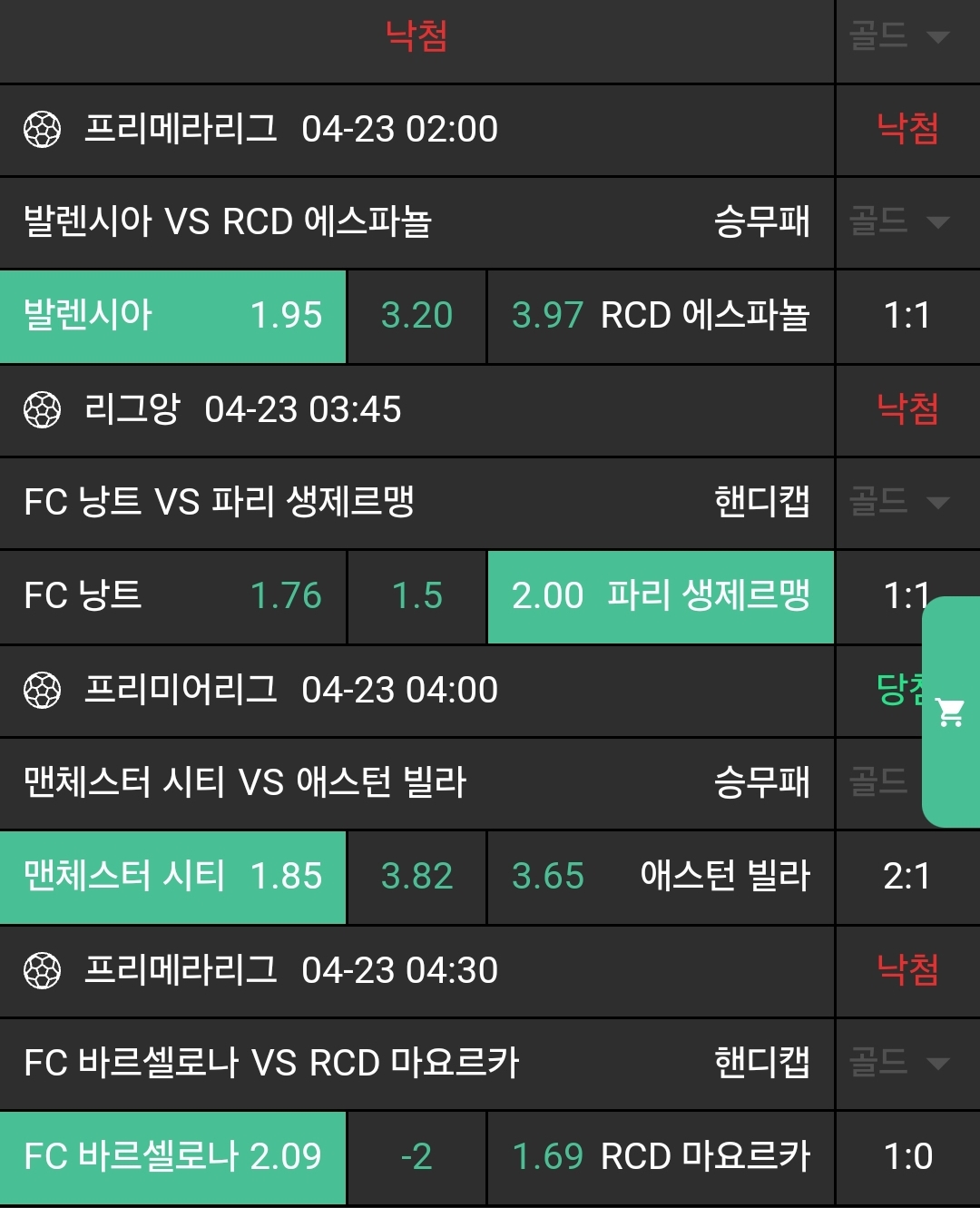
Task: Open the green shopping cart tab
Action: (951, 712)
